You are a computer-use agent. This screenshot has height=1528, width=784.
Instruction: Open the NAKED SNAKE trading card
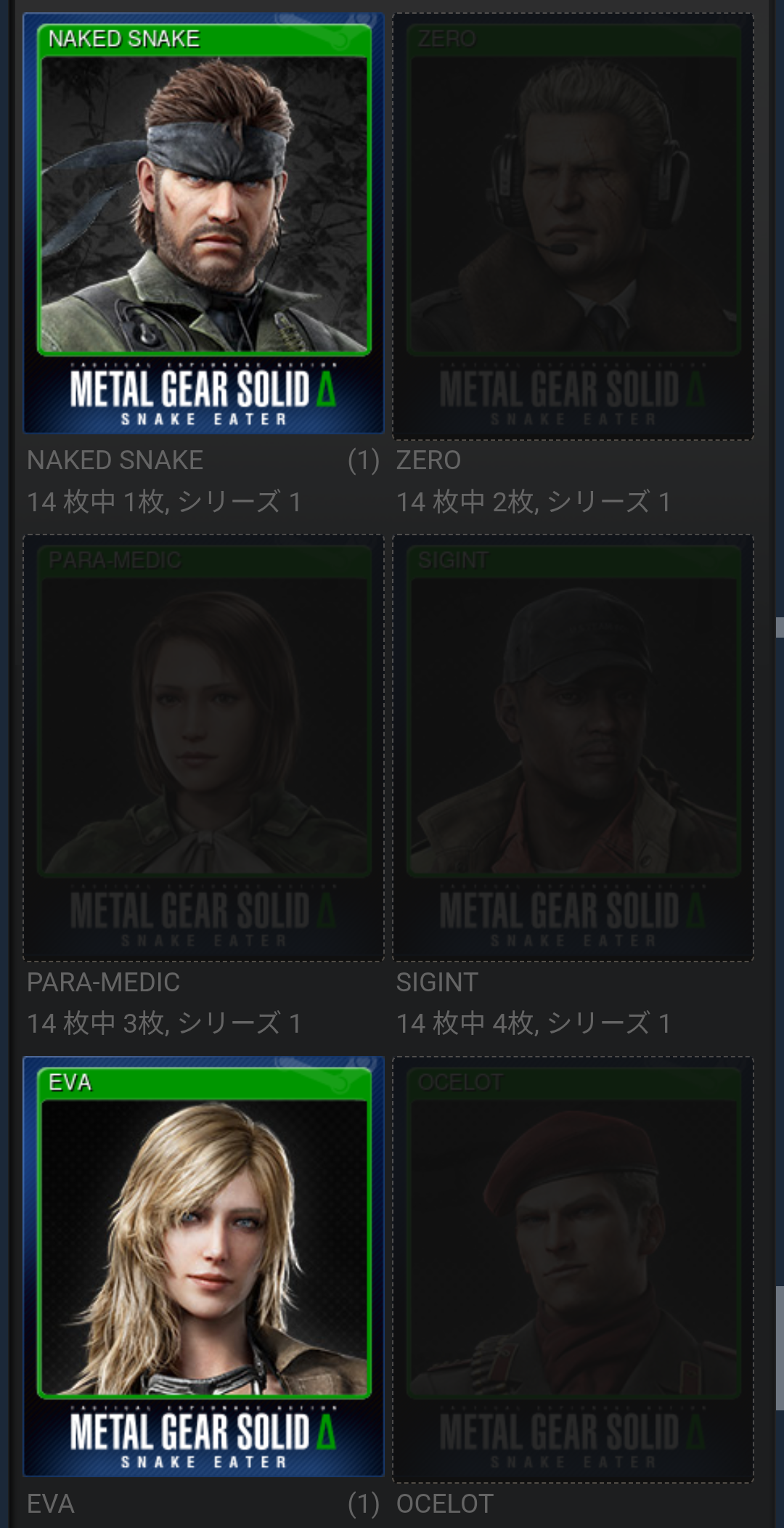pyautogui.click(x=203, y=223)
